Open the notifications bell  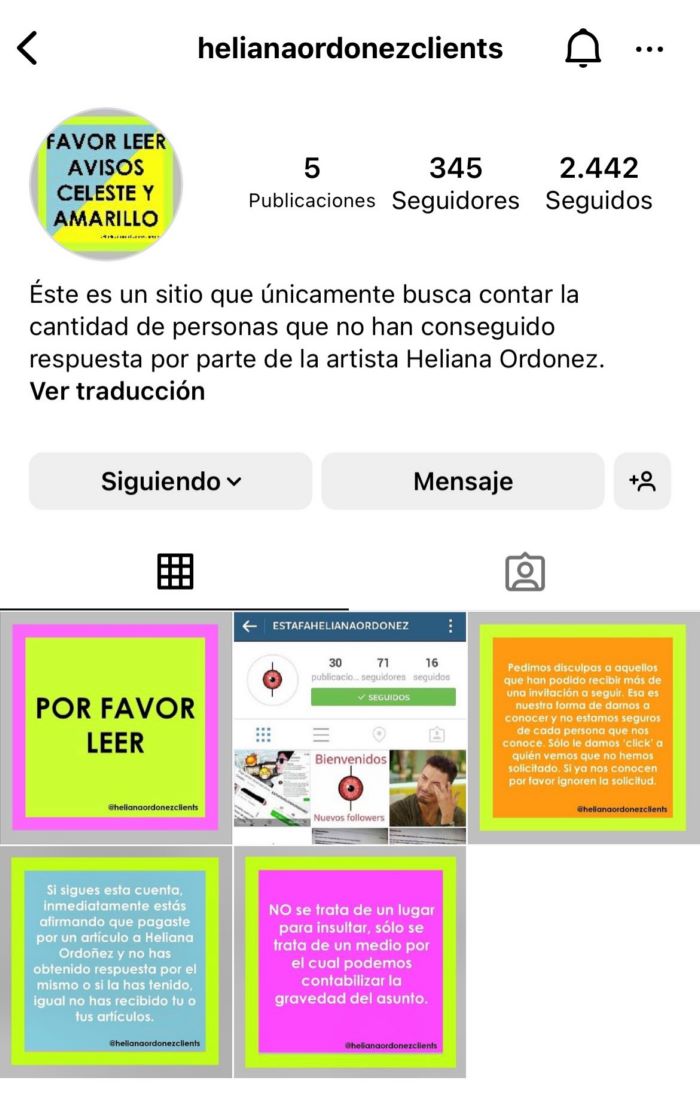[x=582, y=48]
